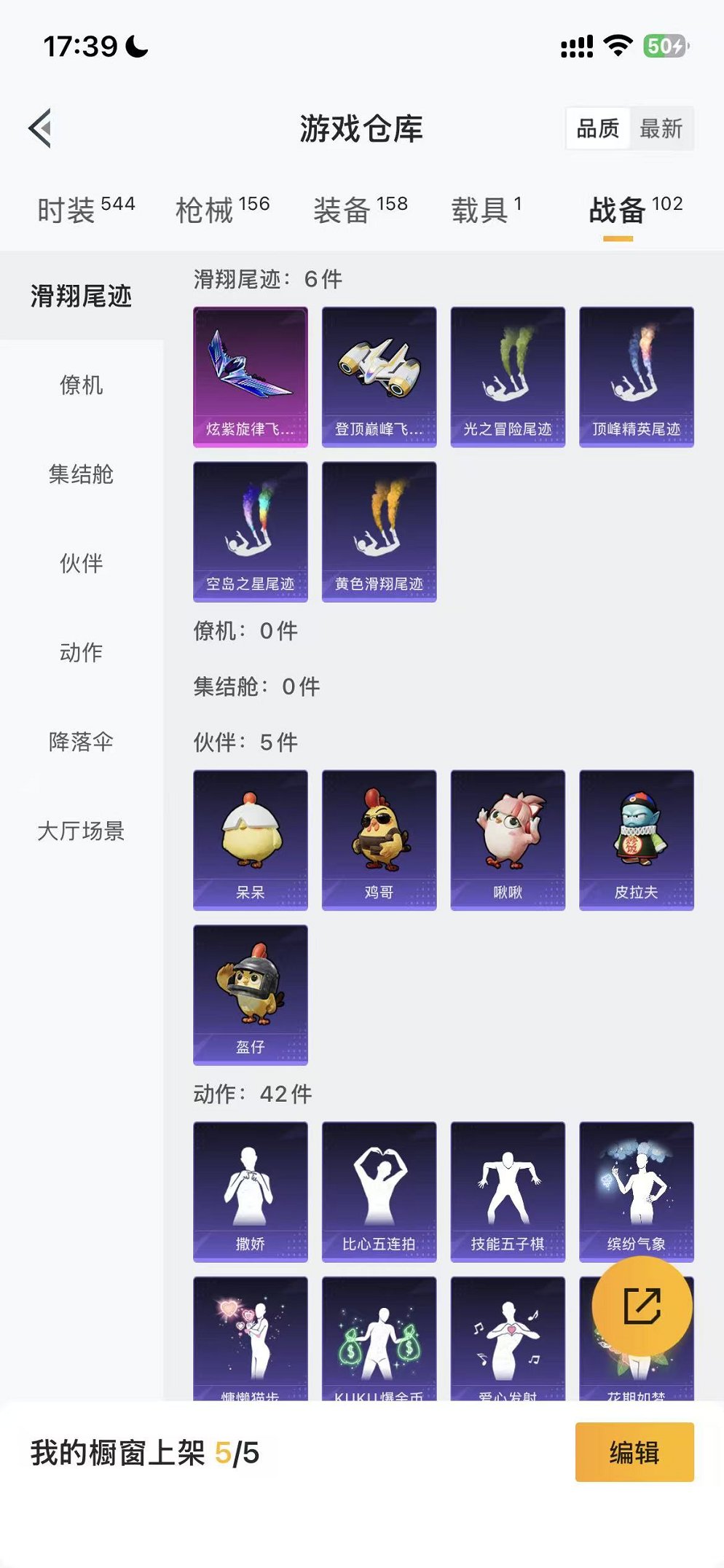Viewport: 724px width, 1568px height.
Task: Select the 呆呆 chicken companion
Action: (x=250, y=838)
